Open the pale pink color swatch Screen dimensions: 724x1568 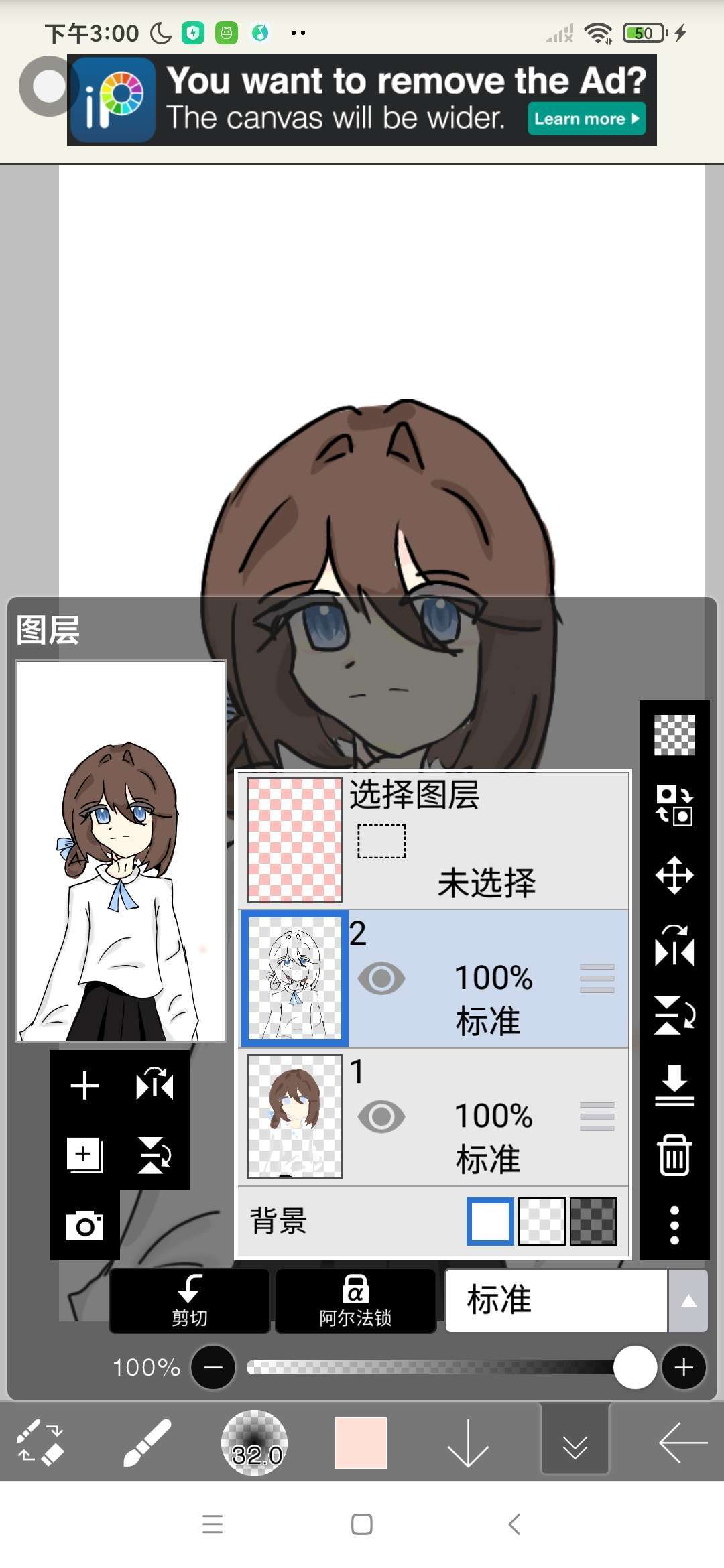coord(361,1442)
